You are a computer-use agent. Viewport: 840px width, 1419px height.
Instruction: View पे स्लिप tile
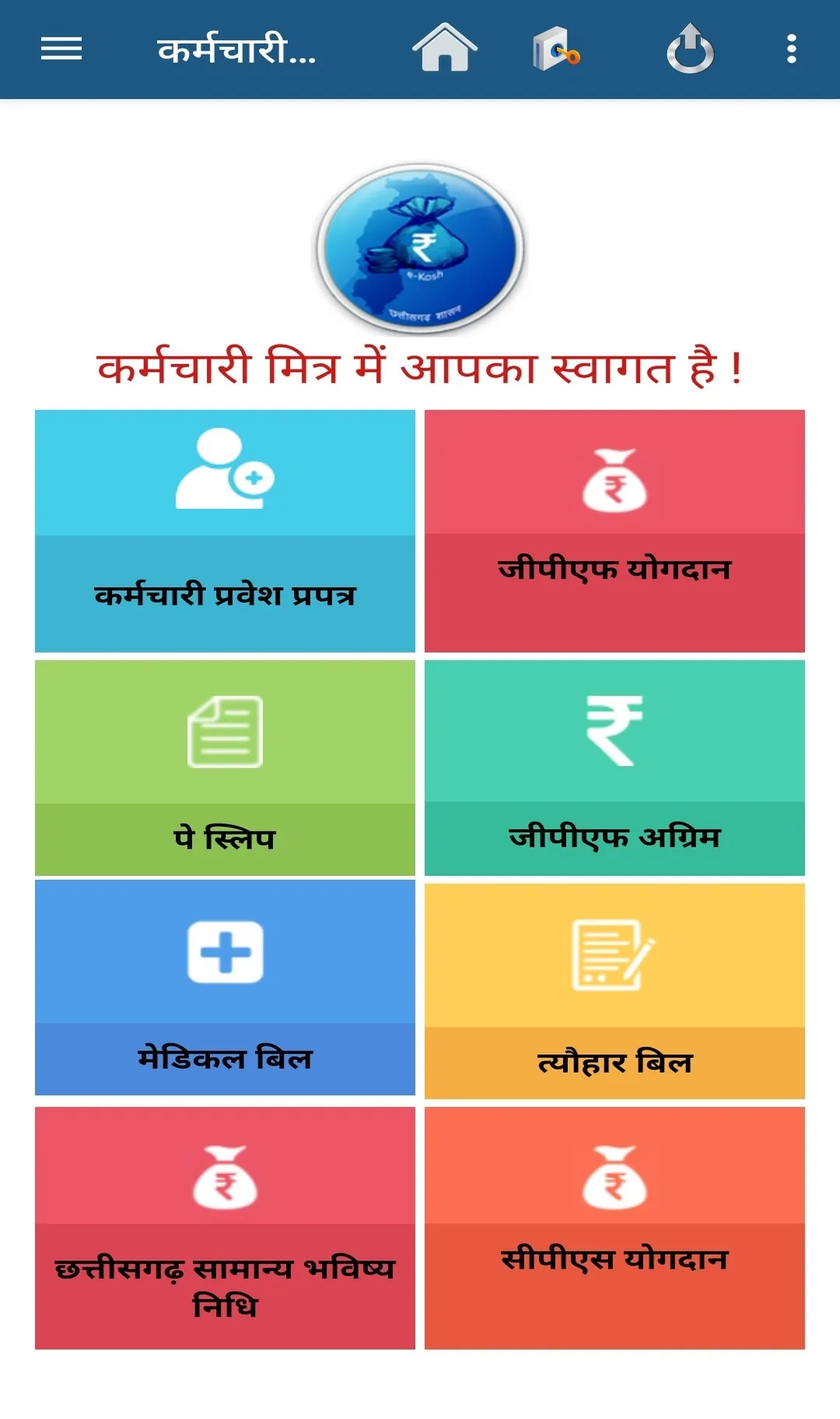point(225,768)
